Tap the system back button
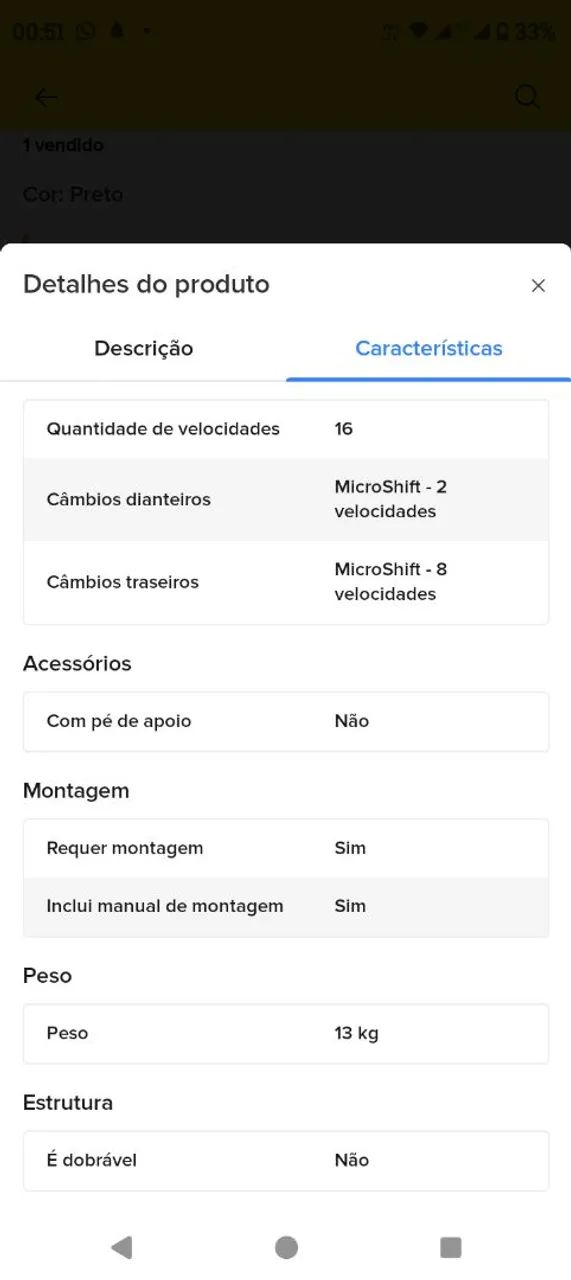This screenshot has width=571, height=1280. click(122, 1247)
